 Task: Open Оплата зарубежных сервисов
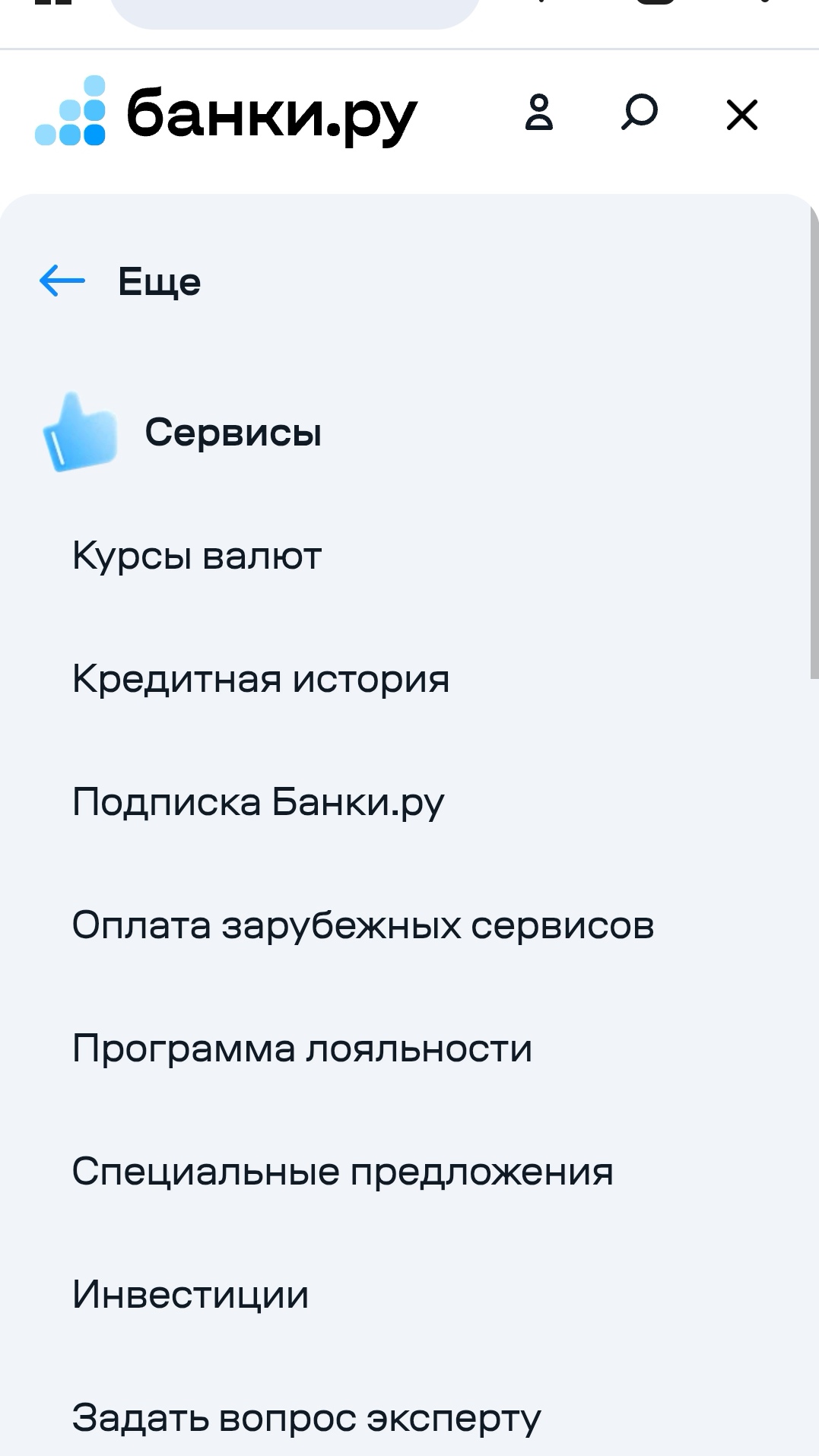[363, 925]
